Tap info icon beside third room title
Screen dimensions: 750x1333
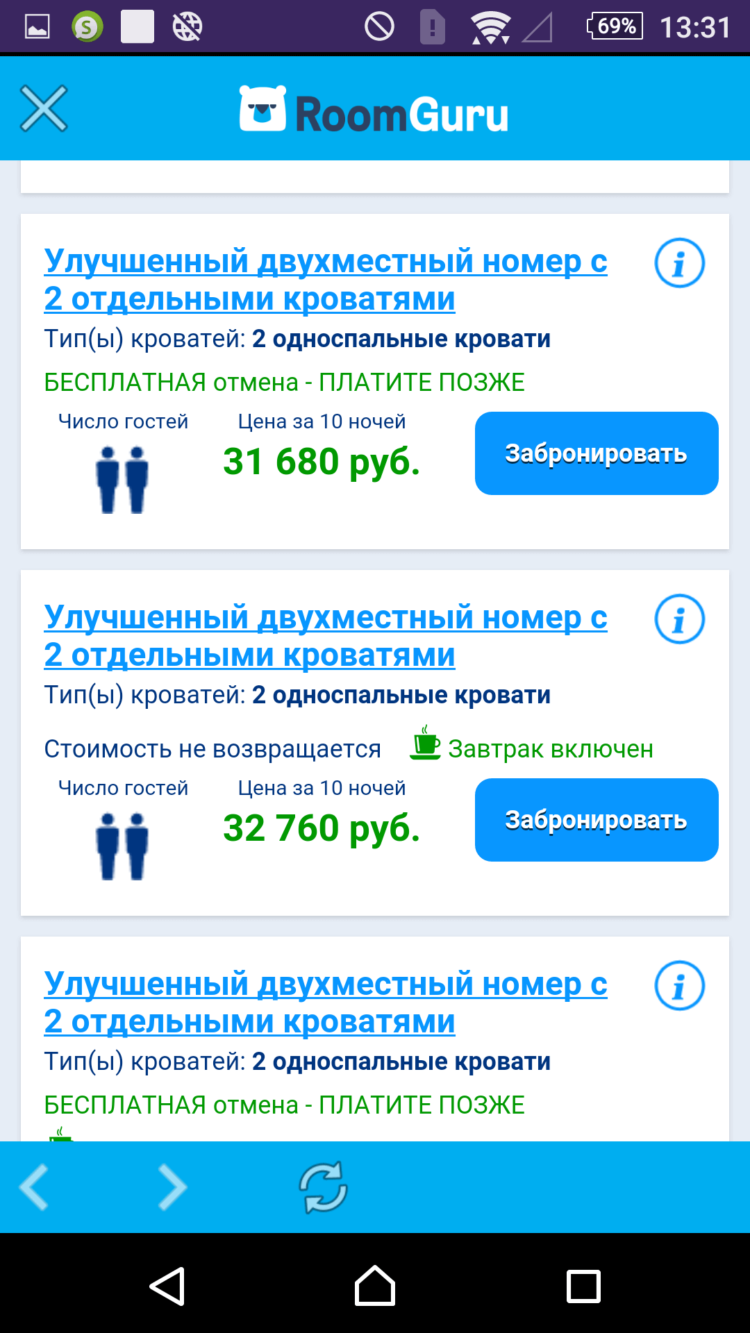coord(679,984)
